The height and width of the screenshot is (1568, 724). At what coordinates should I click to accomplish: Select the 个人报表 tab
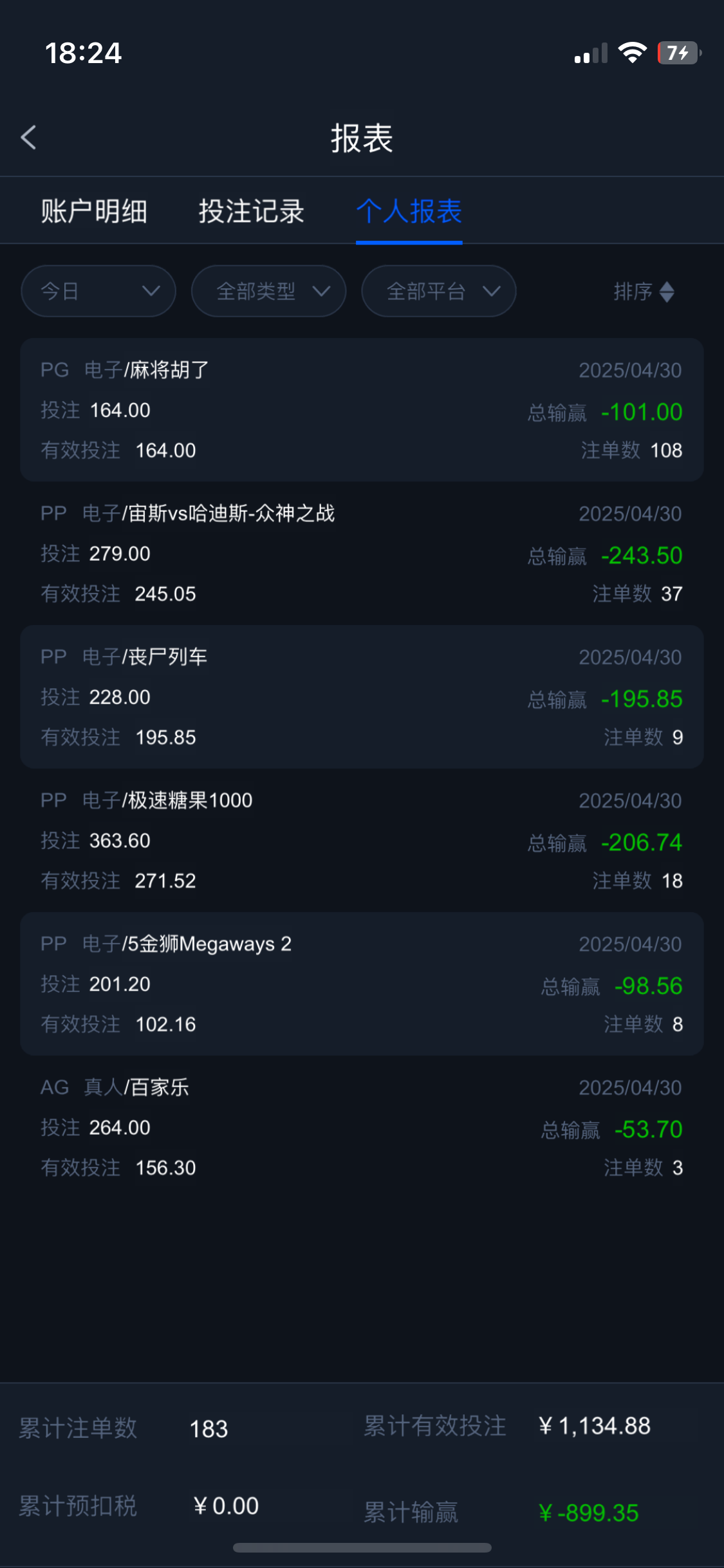click(409, 211)
